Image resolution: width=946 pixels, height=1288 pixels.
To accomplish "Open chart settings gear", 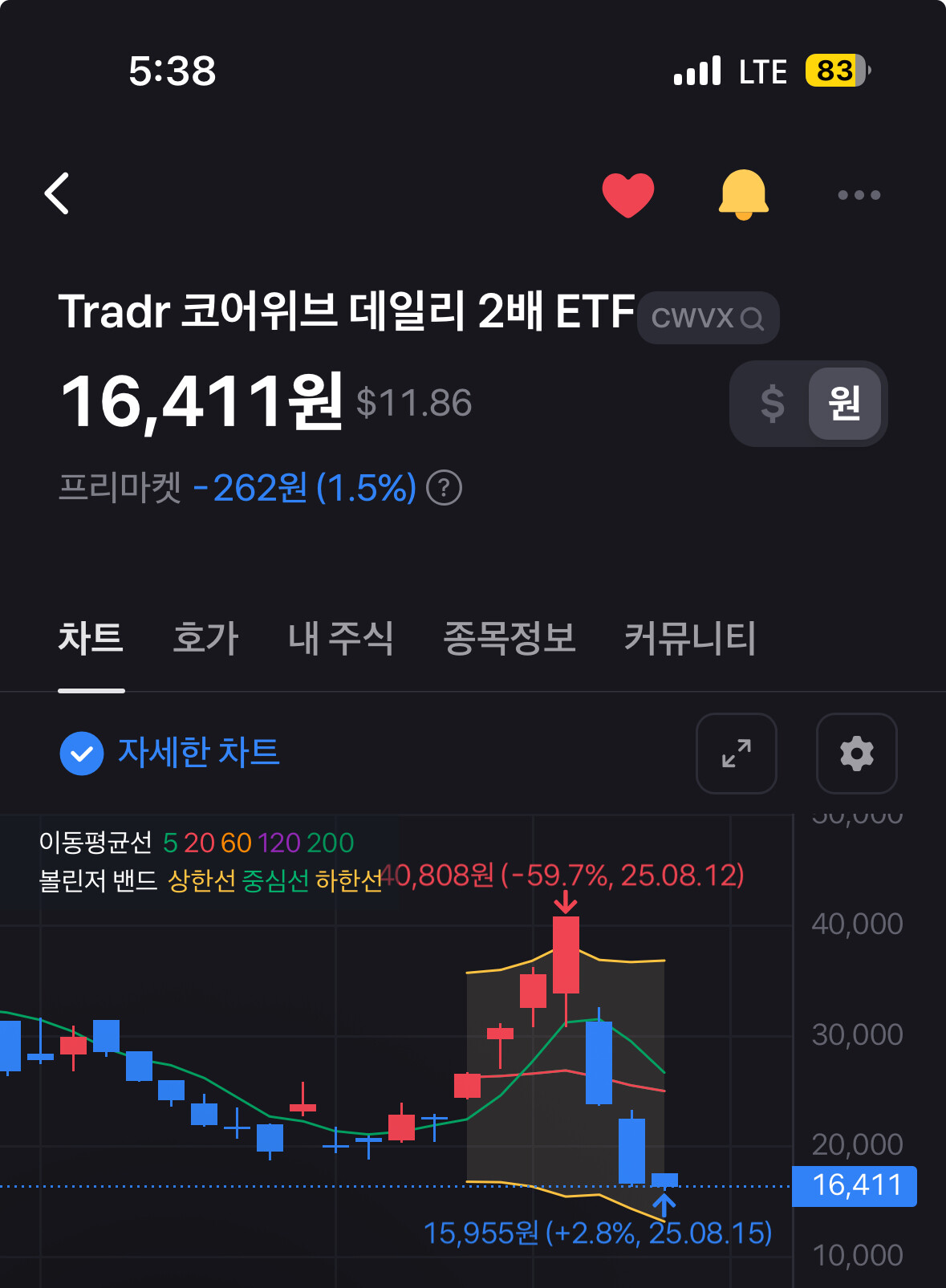I will tap(857, 754).
